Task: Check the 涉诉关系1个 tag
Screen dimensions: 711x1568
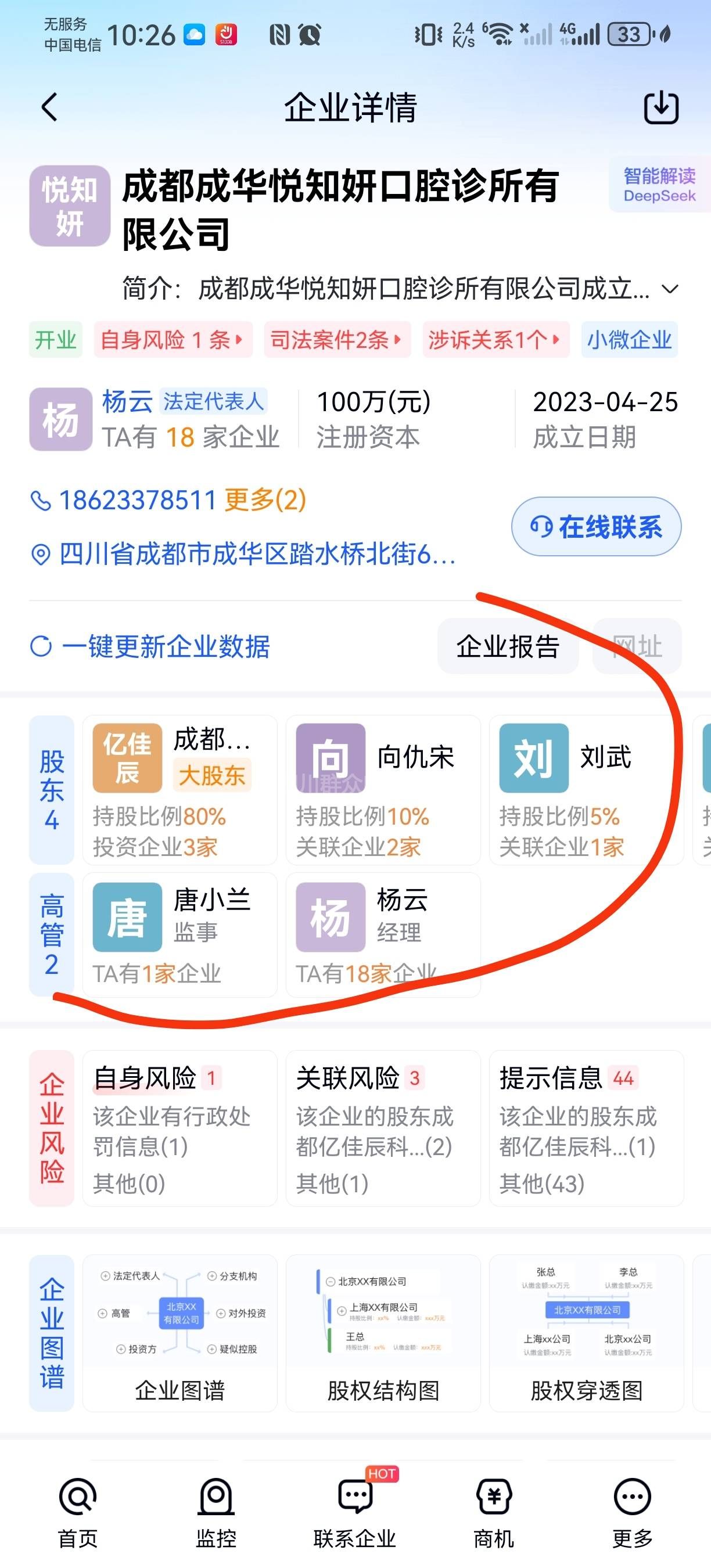Action: [x=495, y=340]
